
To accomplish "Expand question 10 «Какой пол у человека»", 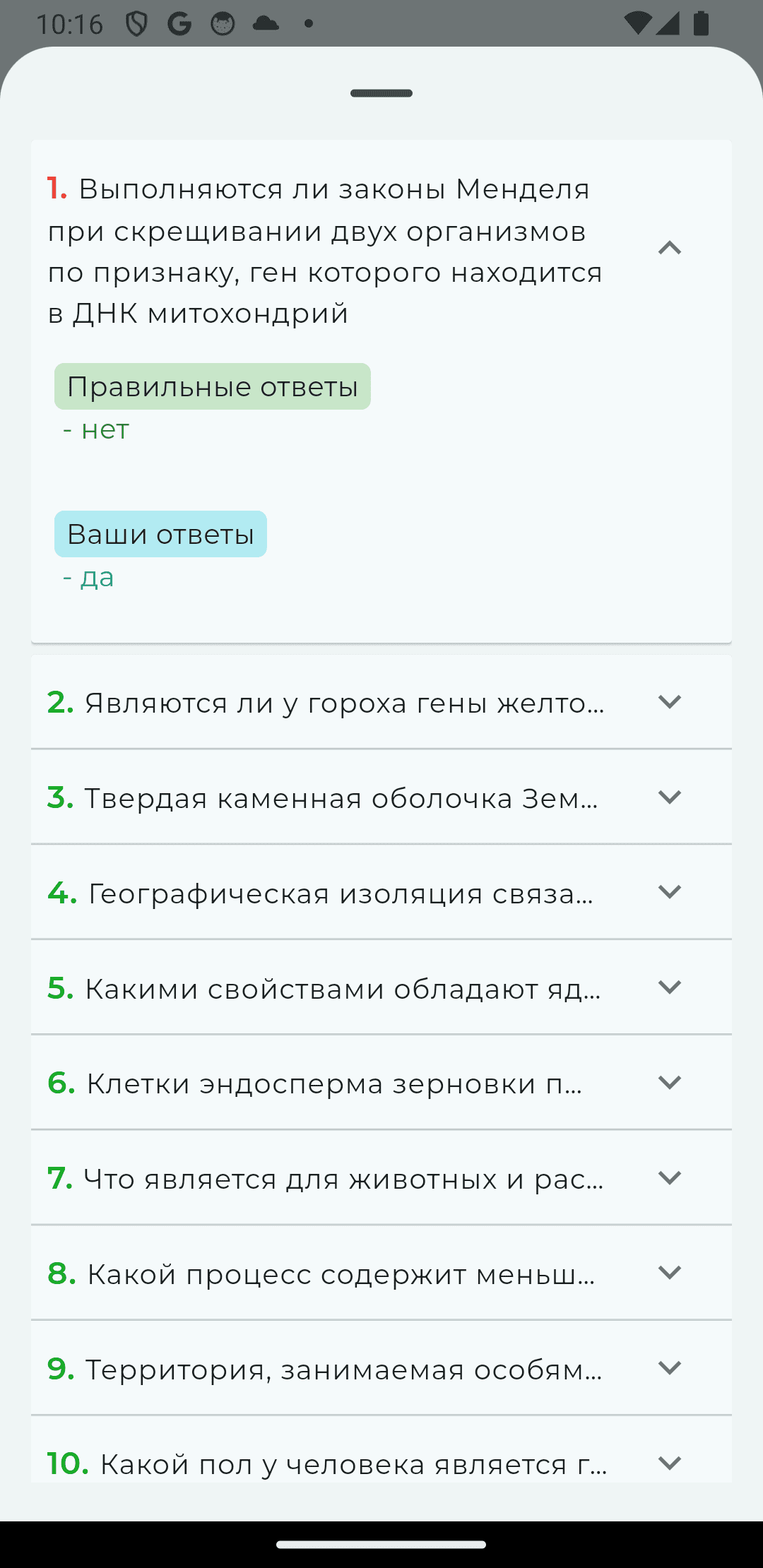I will coord(669,1462).
